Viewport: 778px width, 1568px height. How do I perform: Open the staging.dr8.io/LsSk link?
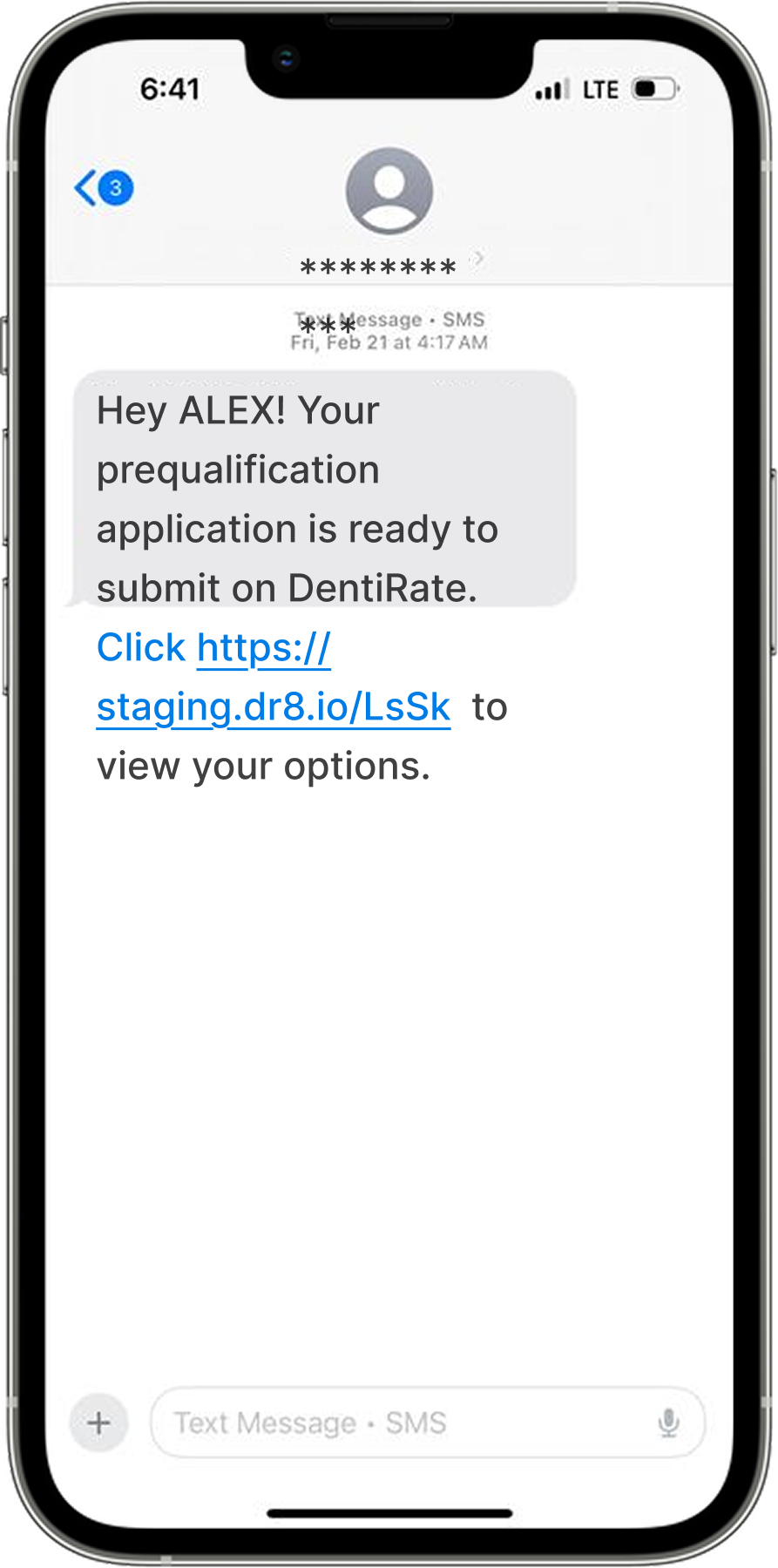pyautogui.click(x=274, y=706)
